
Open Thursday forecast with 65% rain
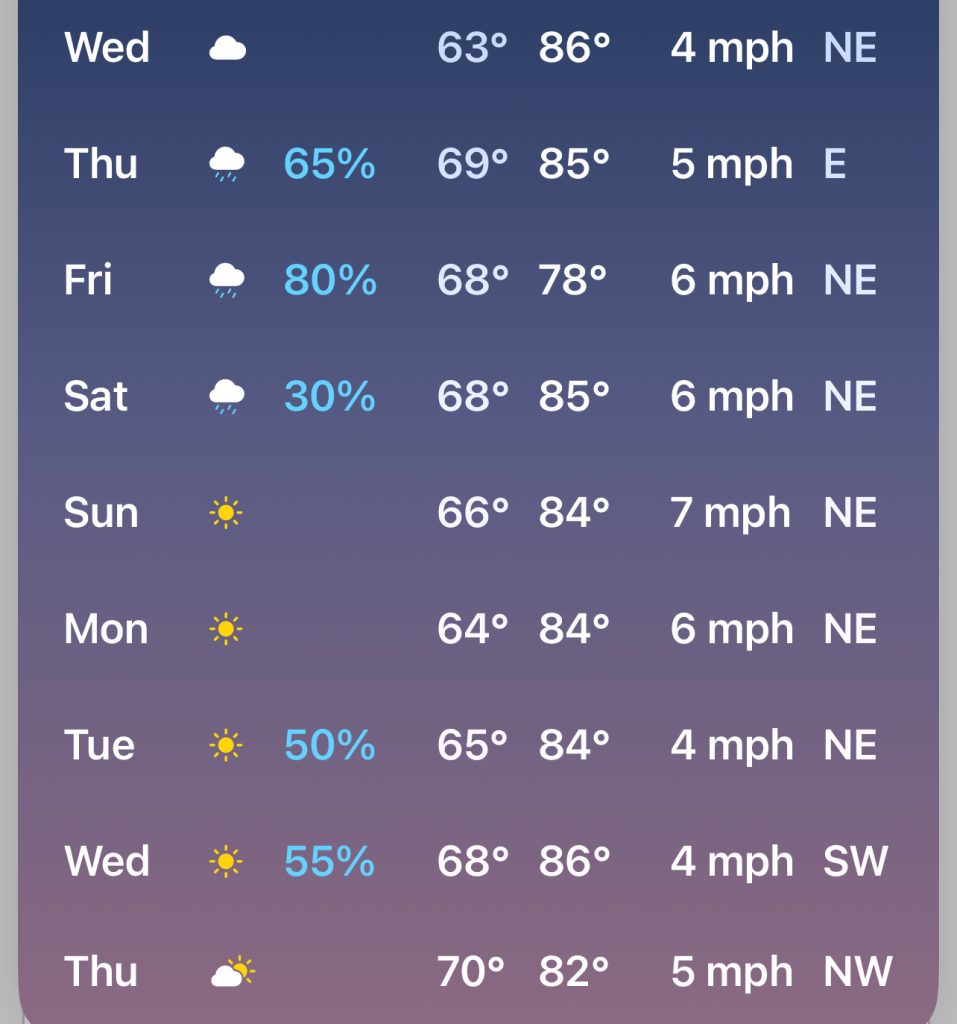coord(478,164)
